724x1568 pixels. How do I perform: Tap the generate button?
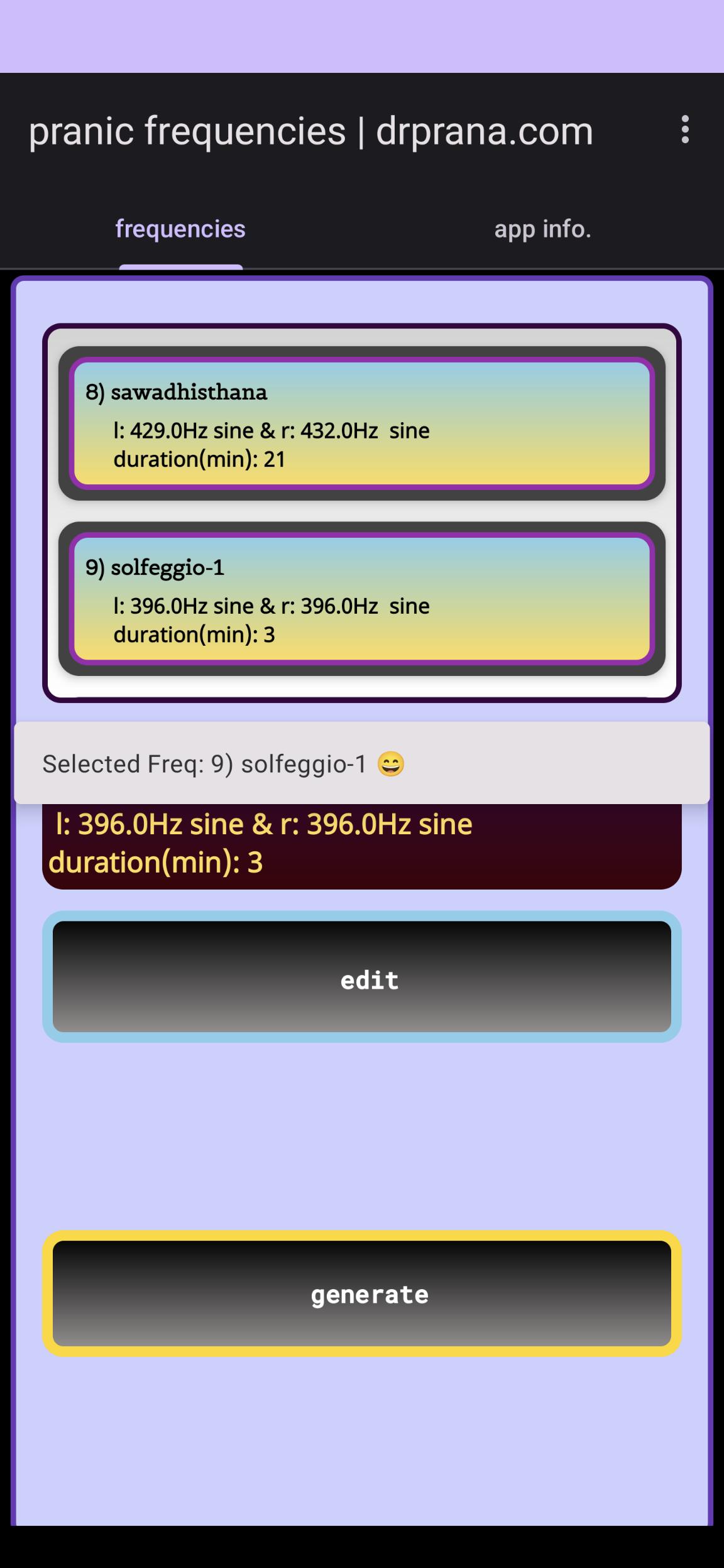coord(362,1293)
